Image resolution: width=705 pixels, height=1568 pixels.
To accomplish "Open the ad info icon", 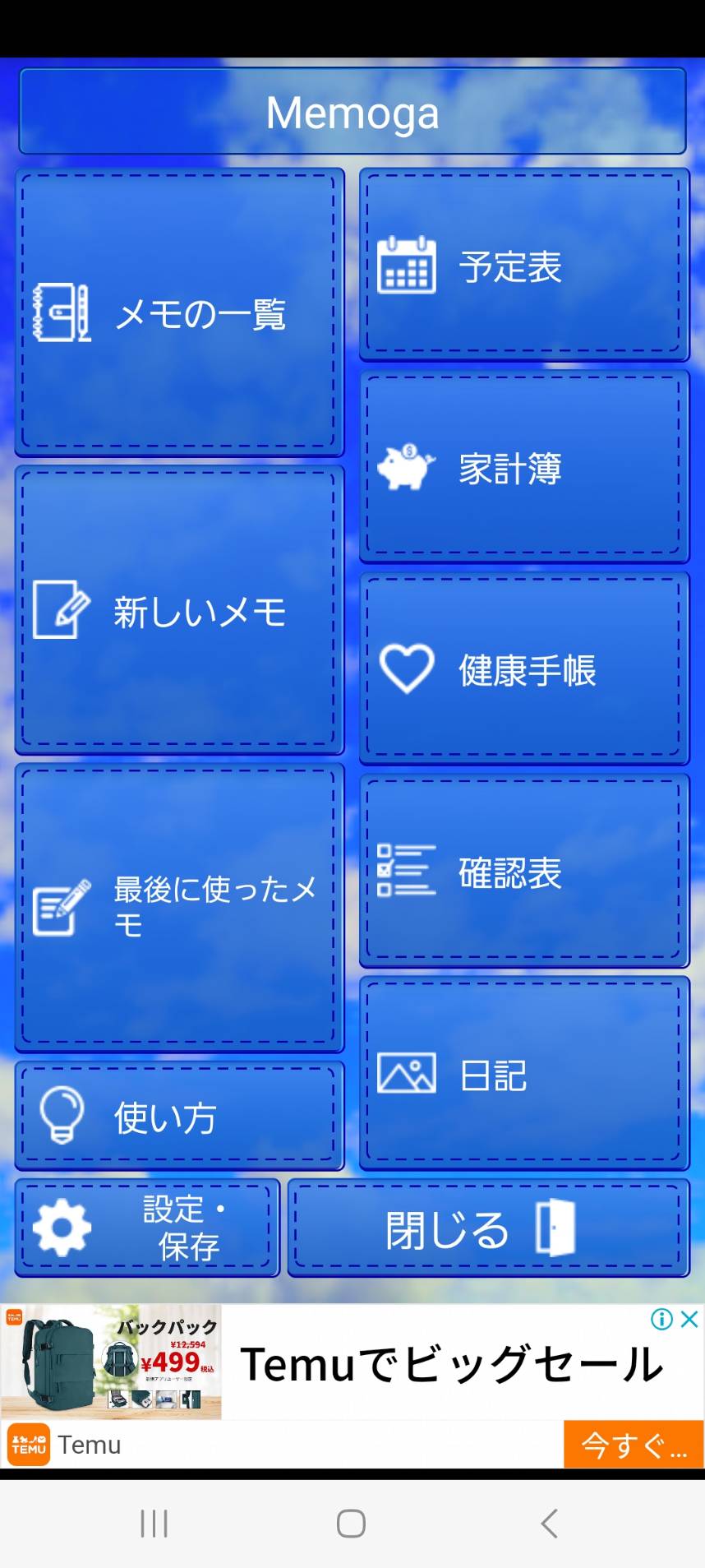I will (x=661, y=1319).
